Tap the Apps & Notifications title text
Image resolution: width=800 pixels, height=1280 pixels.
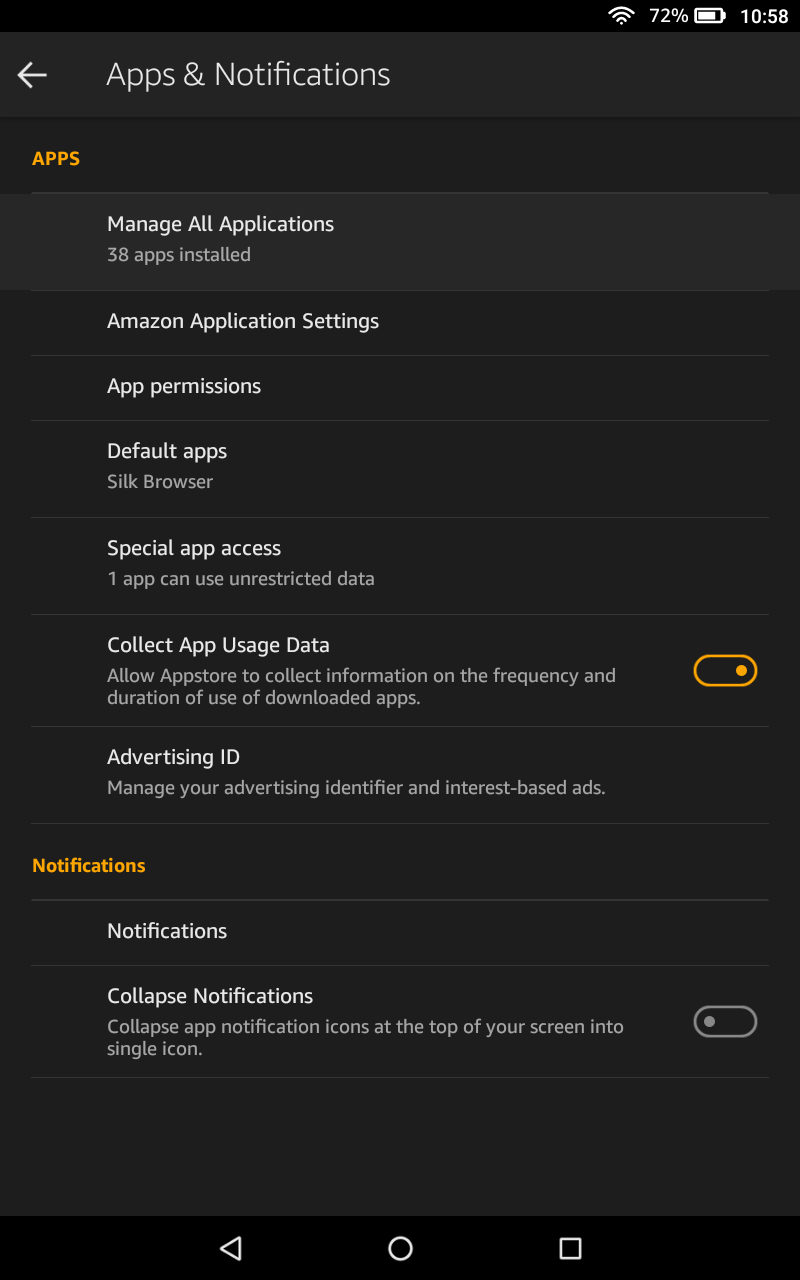coord(248,75)
